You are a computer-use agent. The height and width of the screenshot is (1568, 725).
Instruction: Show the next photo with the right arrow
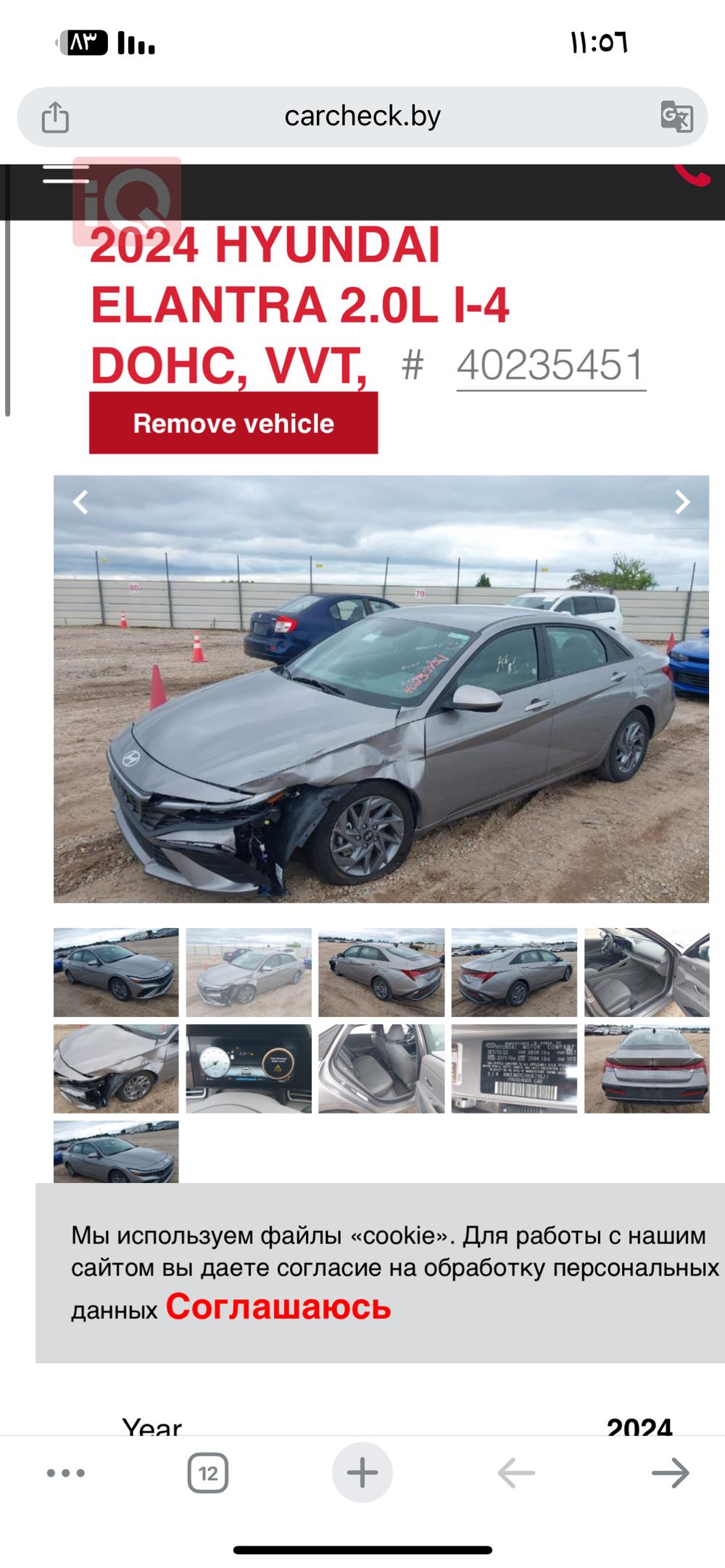pyautogui.click(x=681, y=502)
